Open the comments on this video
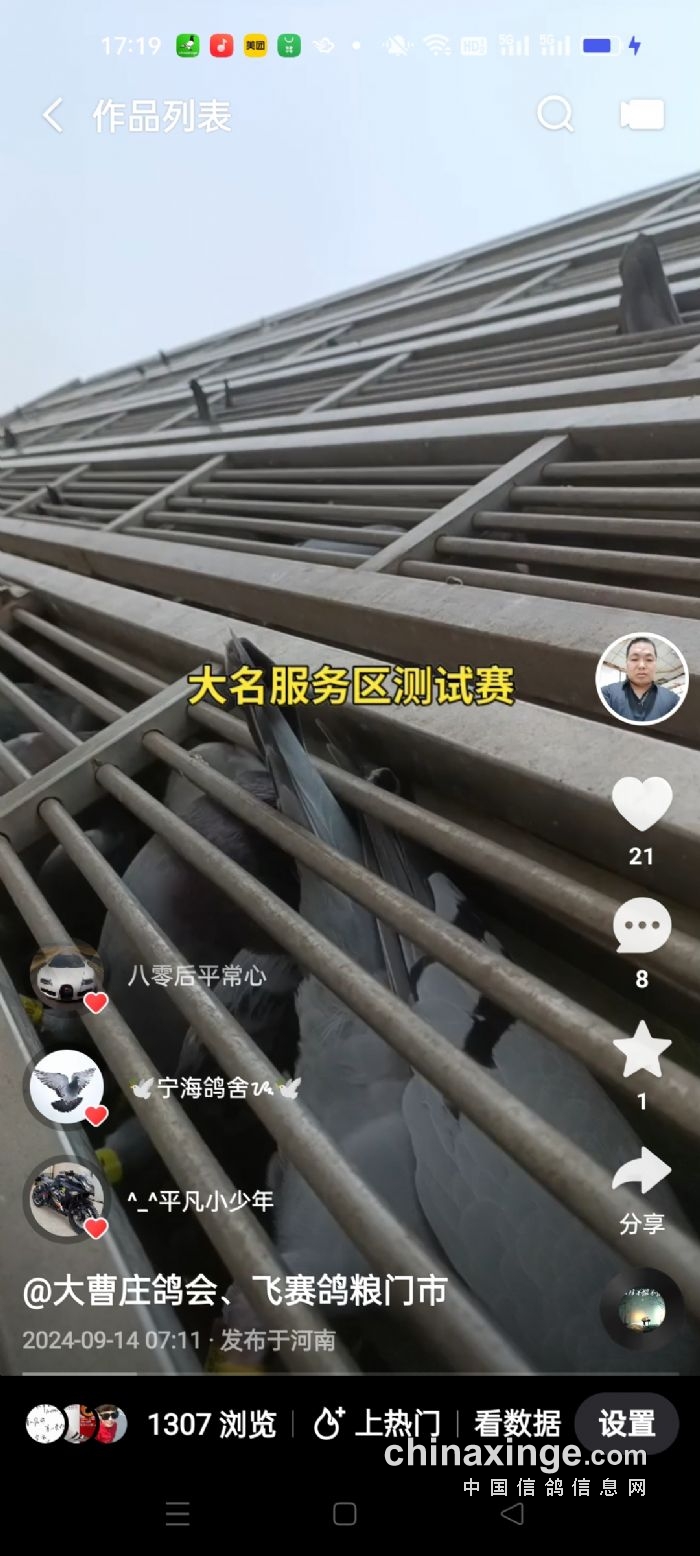Image resolution: width=700 pixels, height=1556 pixels. [641, 926]
